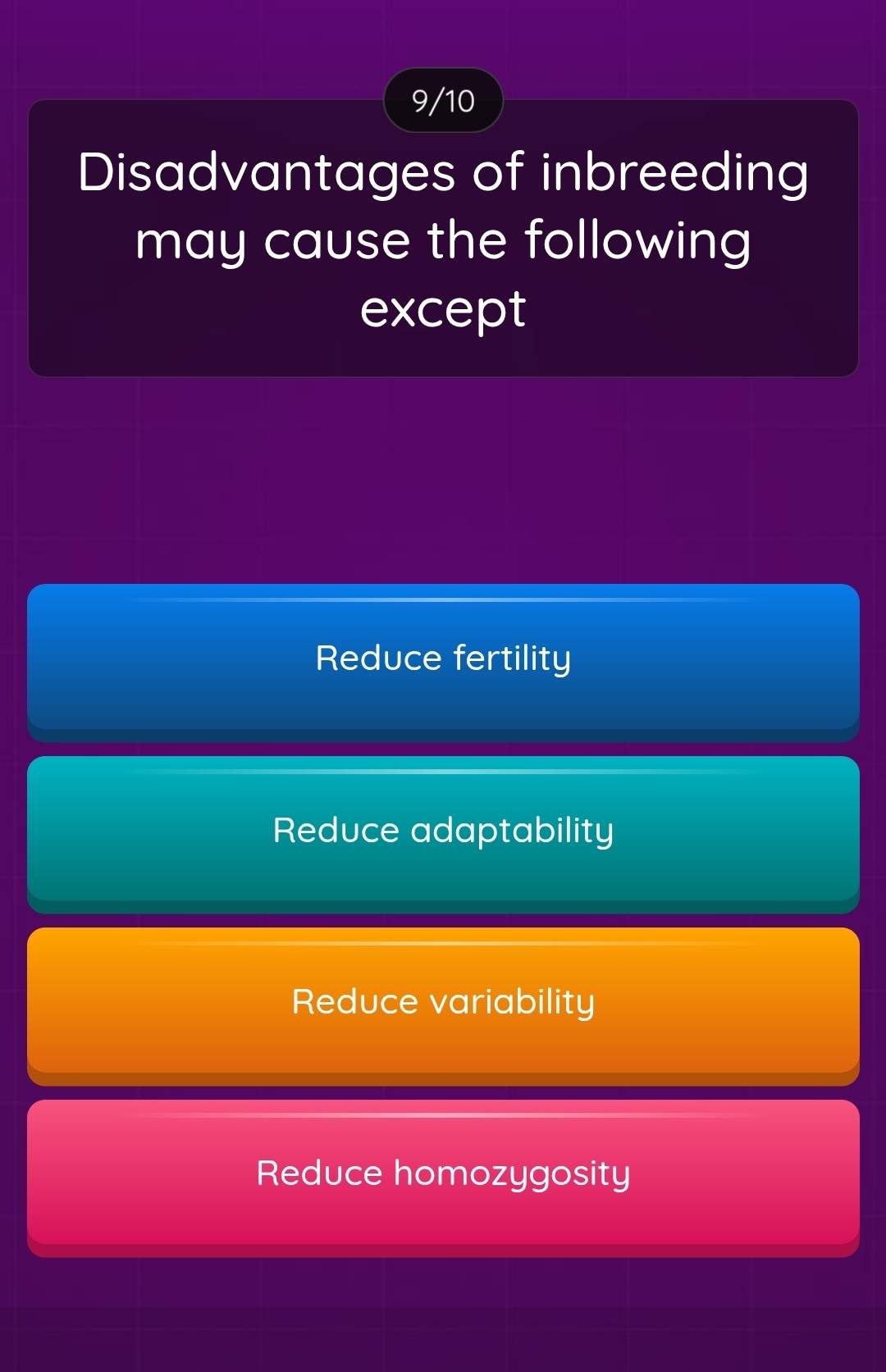Select the 'Reduce fertility' answer

coord(443,659)
